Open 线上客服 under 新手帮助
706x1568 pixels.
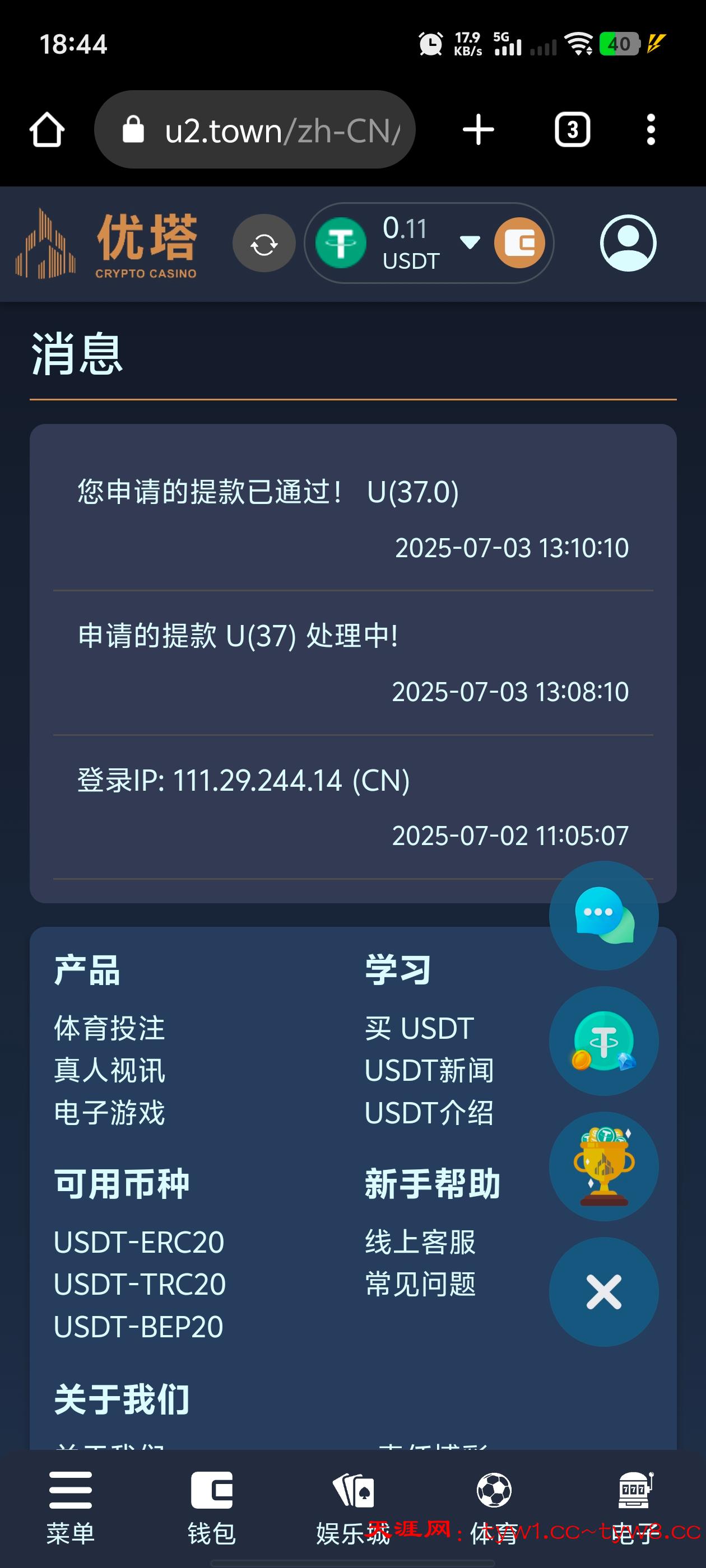(x=420, y=1242)
